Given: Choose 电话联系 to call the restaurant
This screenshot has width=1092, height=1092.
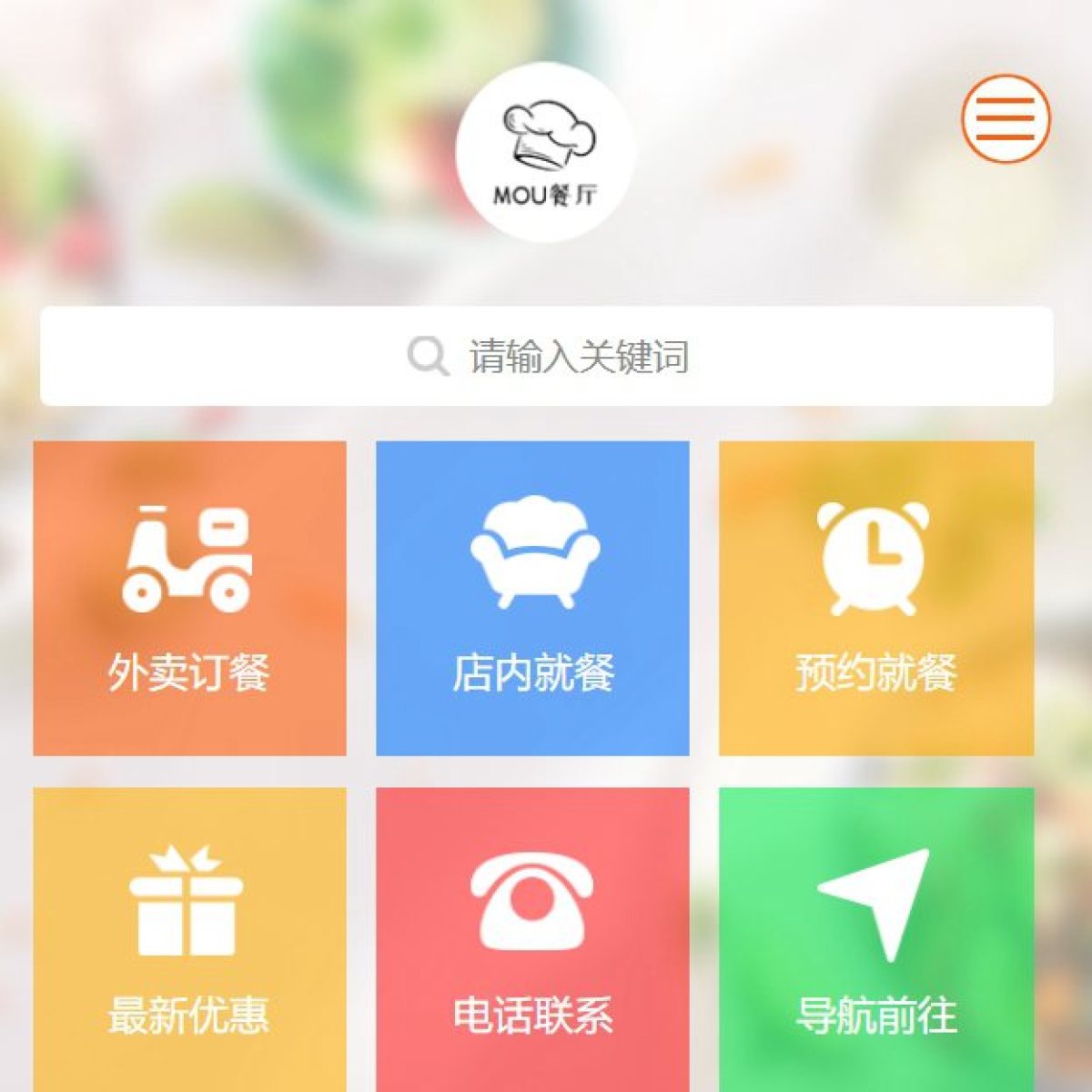Looking at the screenshot, I should tap(532, 939).
